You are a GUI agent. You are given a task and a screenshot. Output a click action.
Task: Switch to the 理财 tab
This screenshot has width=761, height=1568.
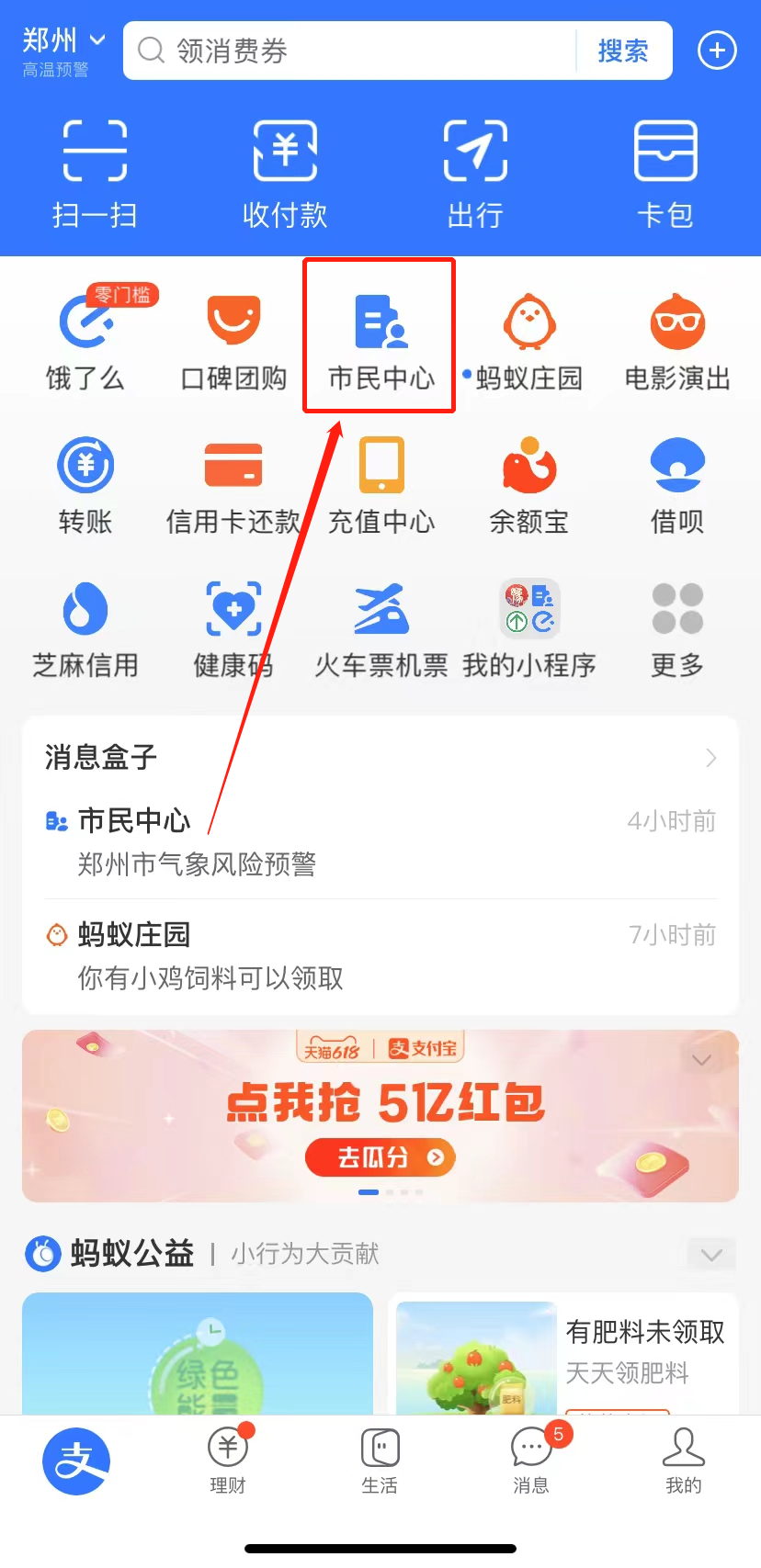228,1459
